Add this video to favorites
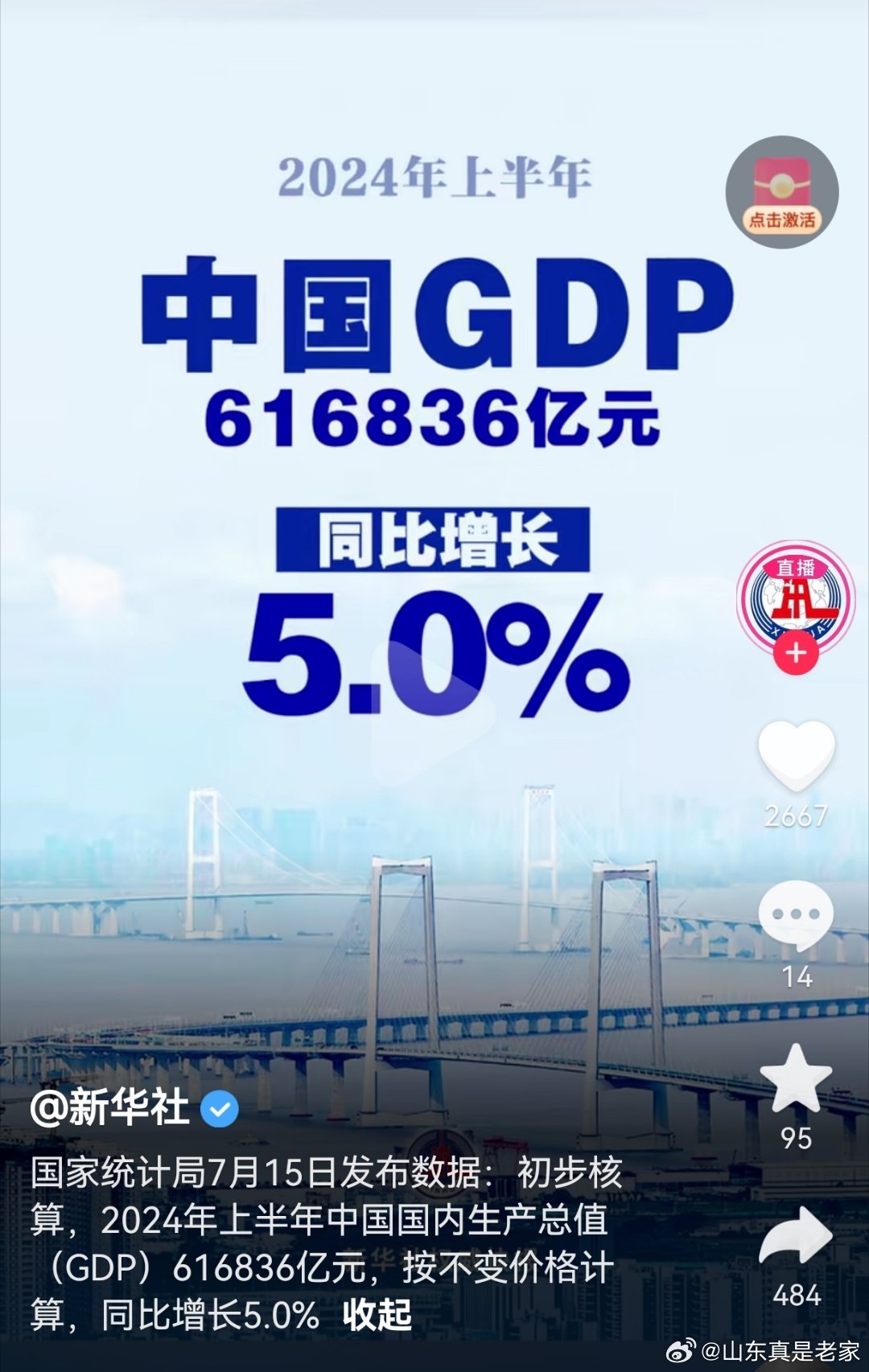869x1372 pixels. coord(796,1078)
